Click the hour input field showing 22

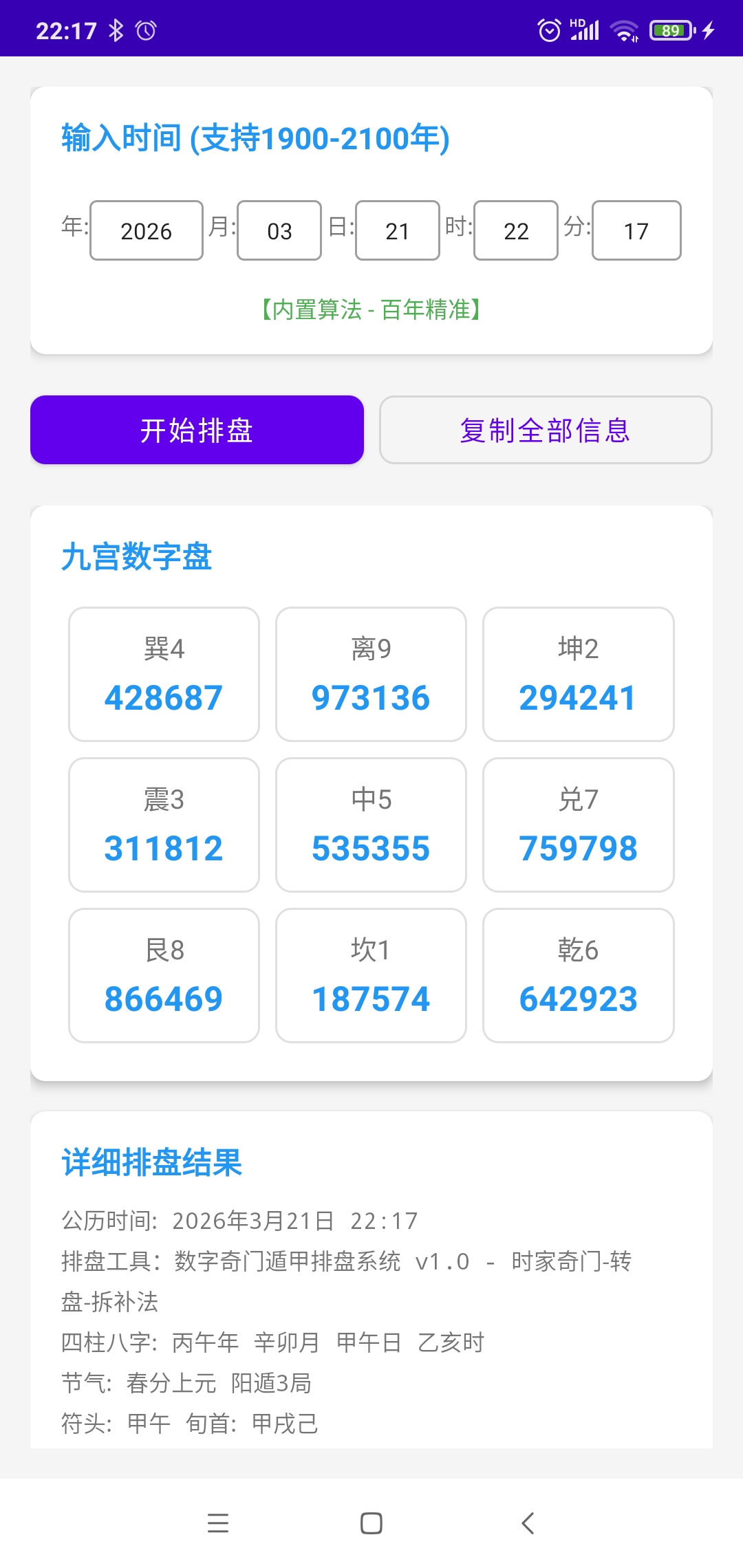point(515,230)
